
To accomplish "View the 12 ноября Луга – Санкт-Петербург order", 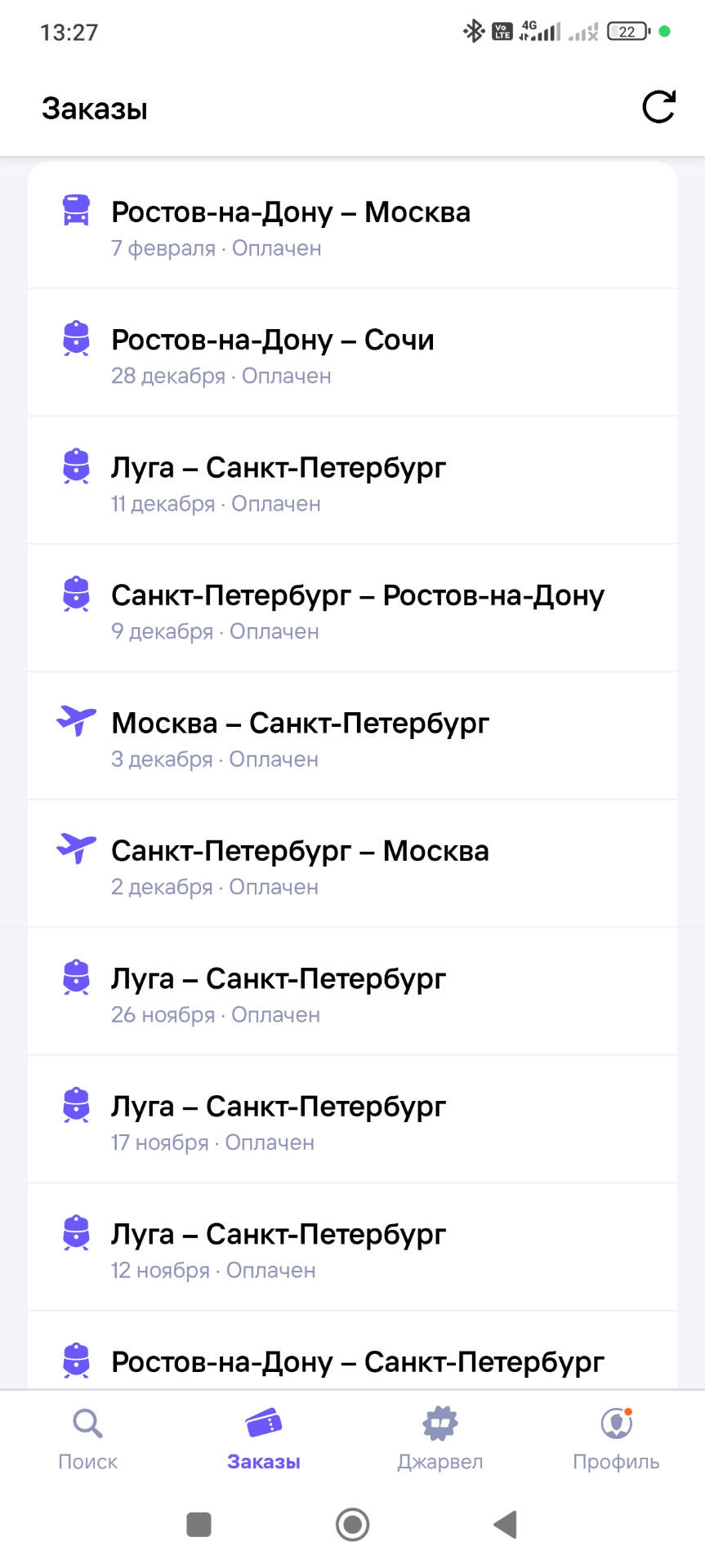I will [x=352, y=1248].
